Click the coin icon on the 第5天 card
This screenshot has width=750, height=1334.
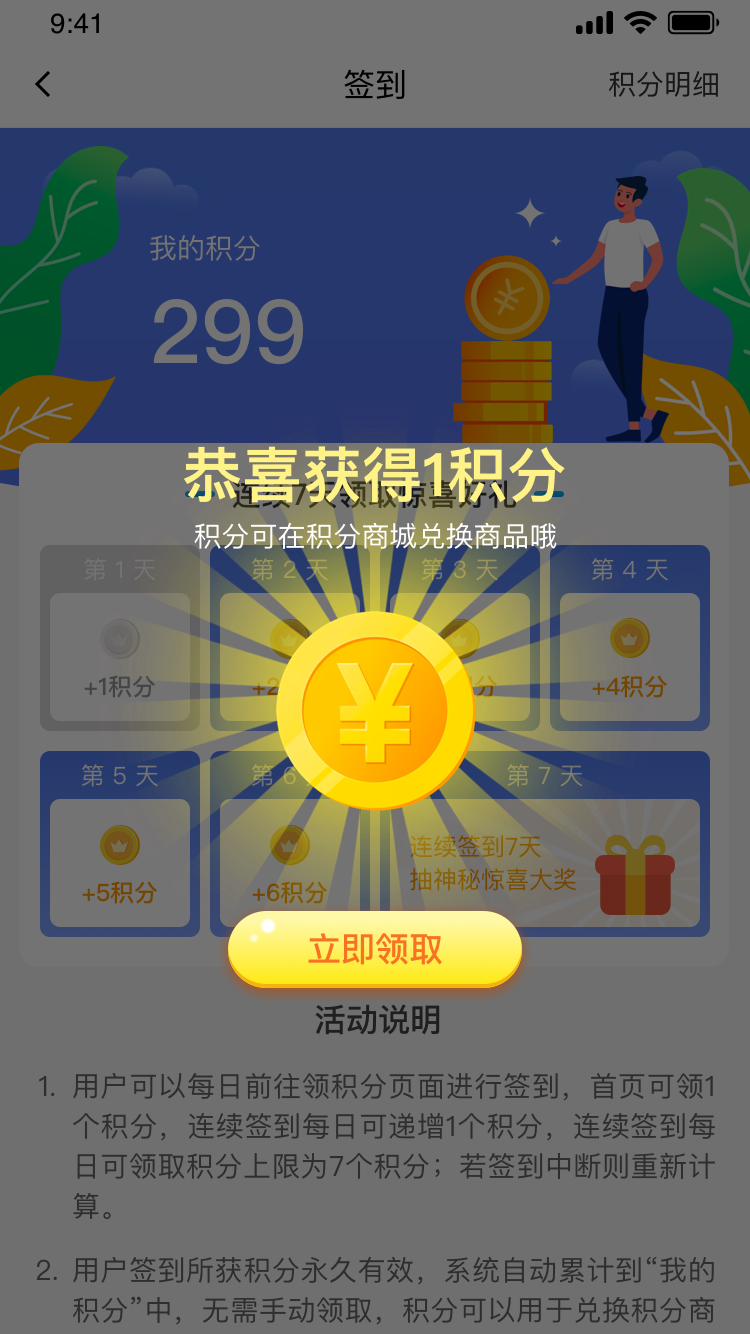[119, 843]
